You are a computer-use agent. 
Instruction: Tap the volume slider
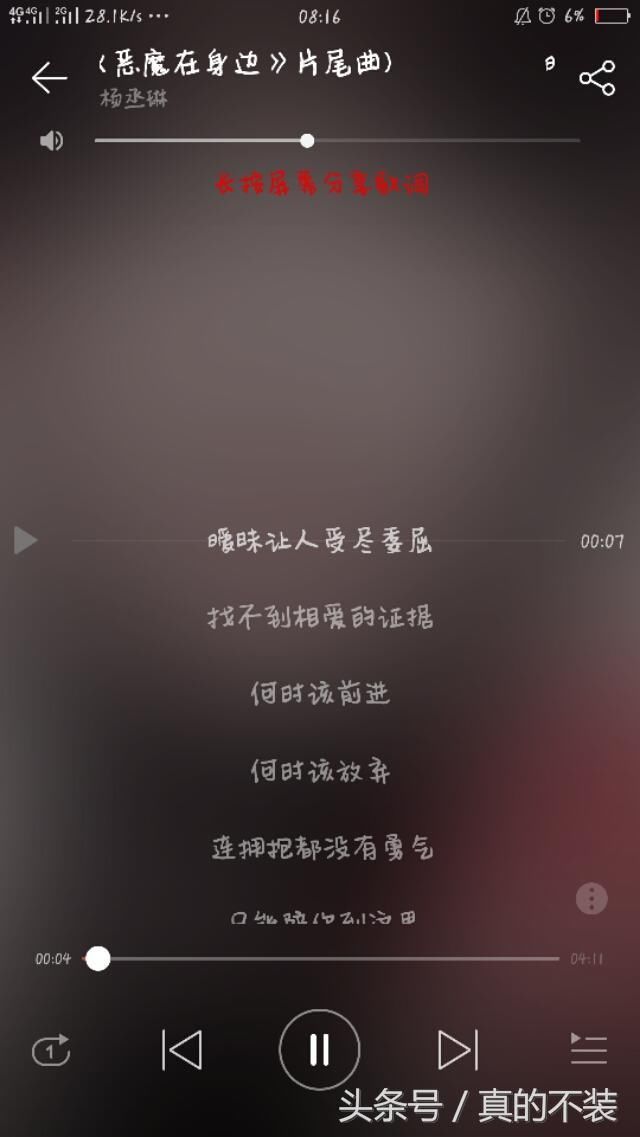tap(337, 141)
